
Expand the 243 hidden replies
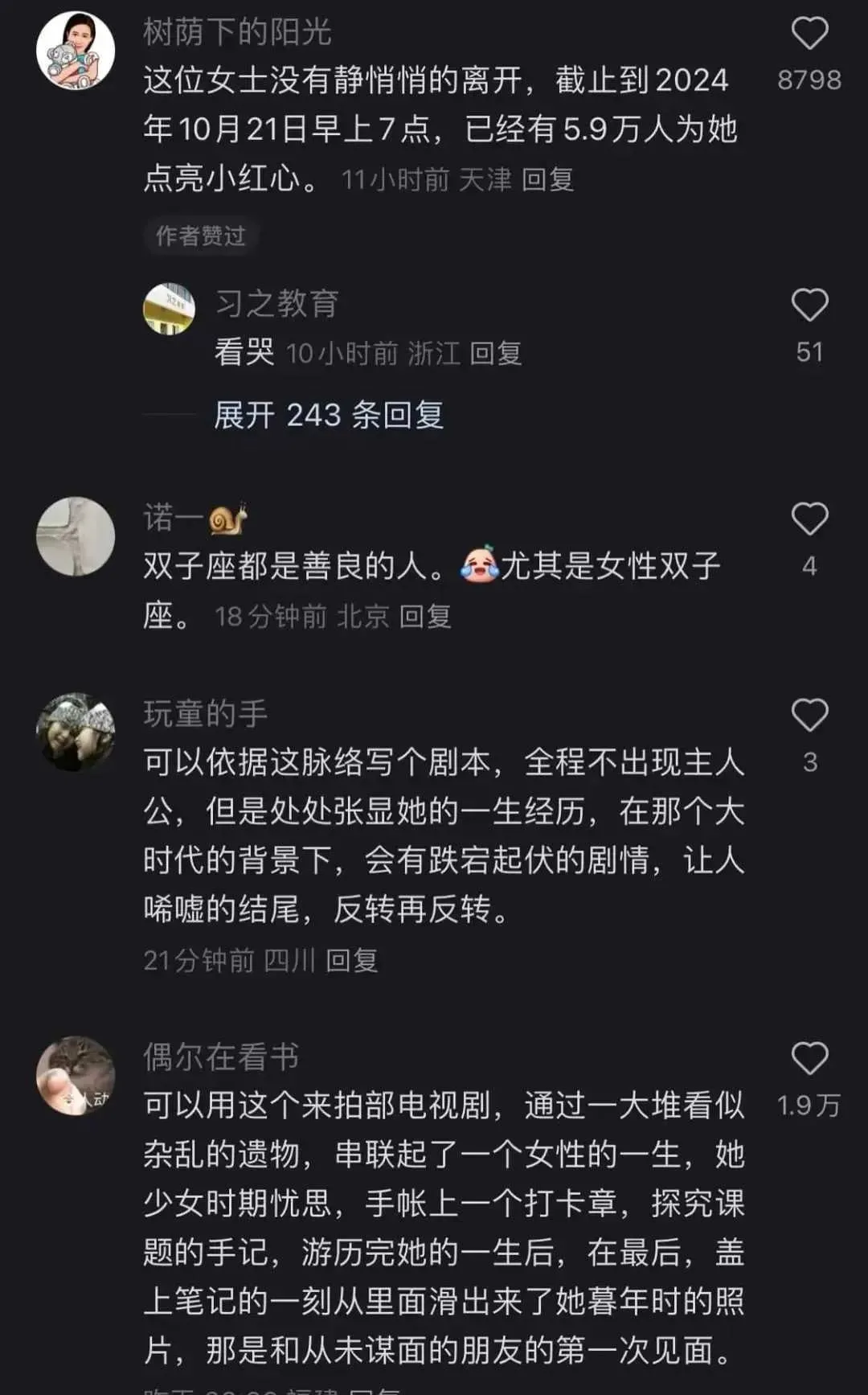coord(329,415)
